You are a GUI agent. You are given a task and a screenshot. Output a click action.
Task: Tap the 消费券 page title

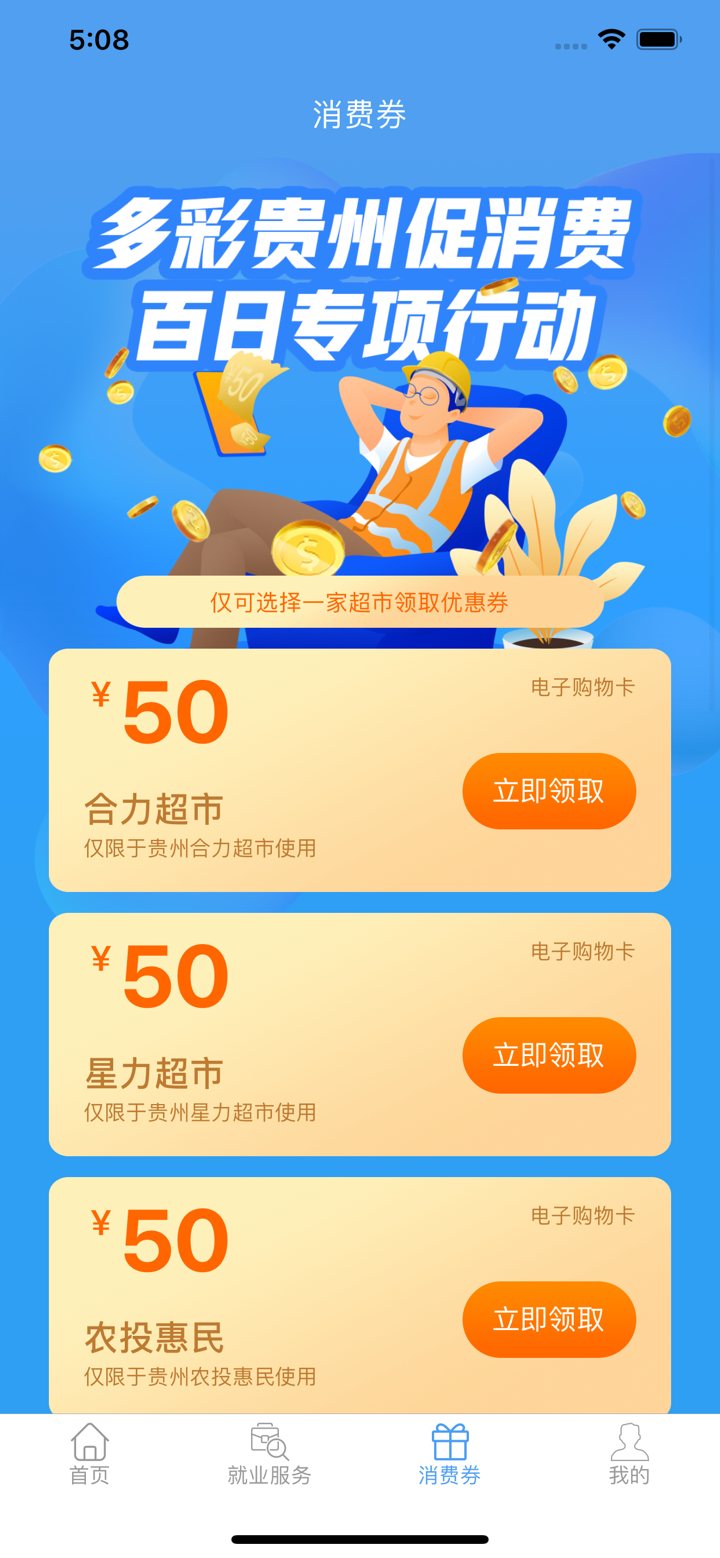pyautogui.click(x=360, y=115)
